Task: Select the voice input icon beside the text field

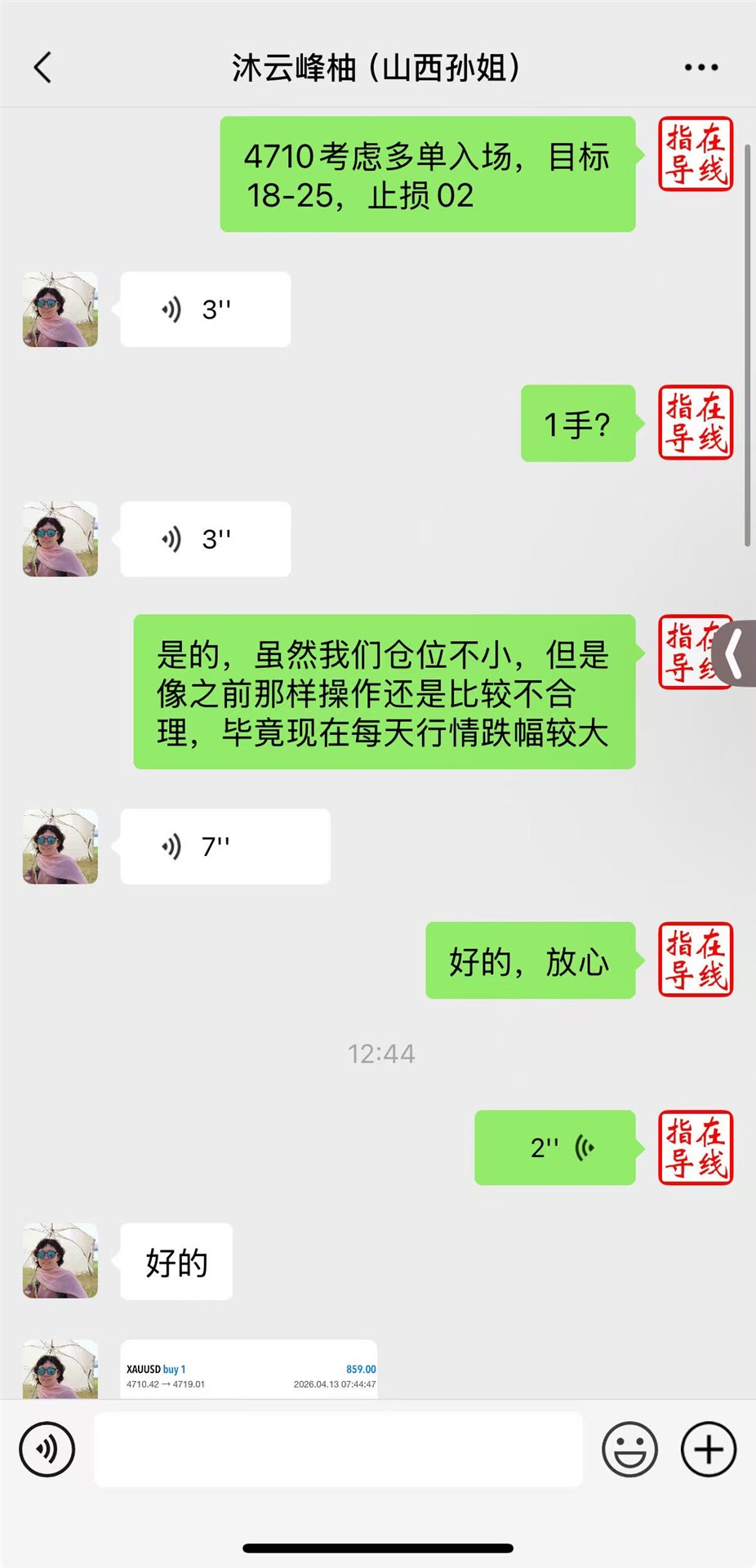Action: (x=47, y=1449)
